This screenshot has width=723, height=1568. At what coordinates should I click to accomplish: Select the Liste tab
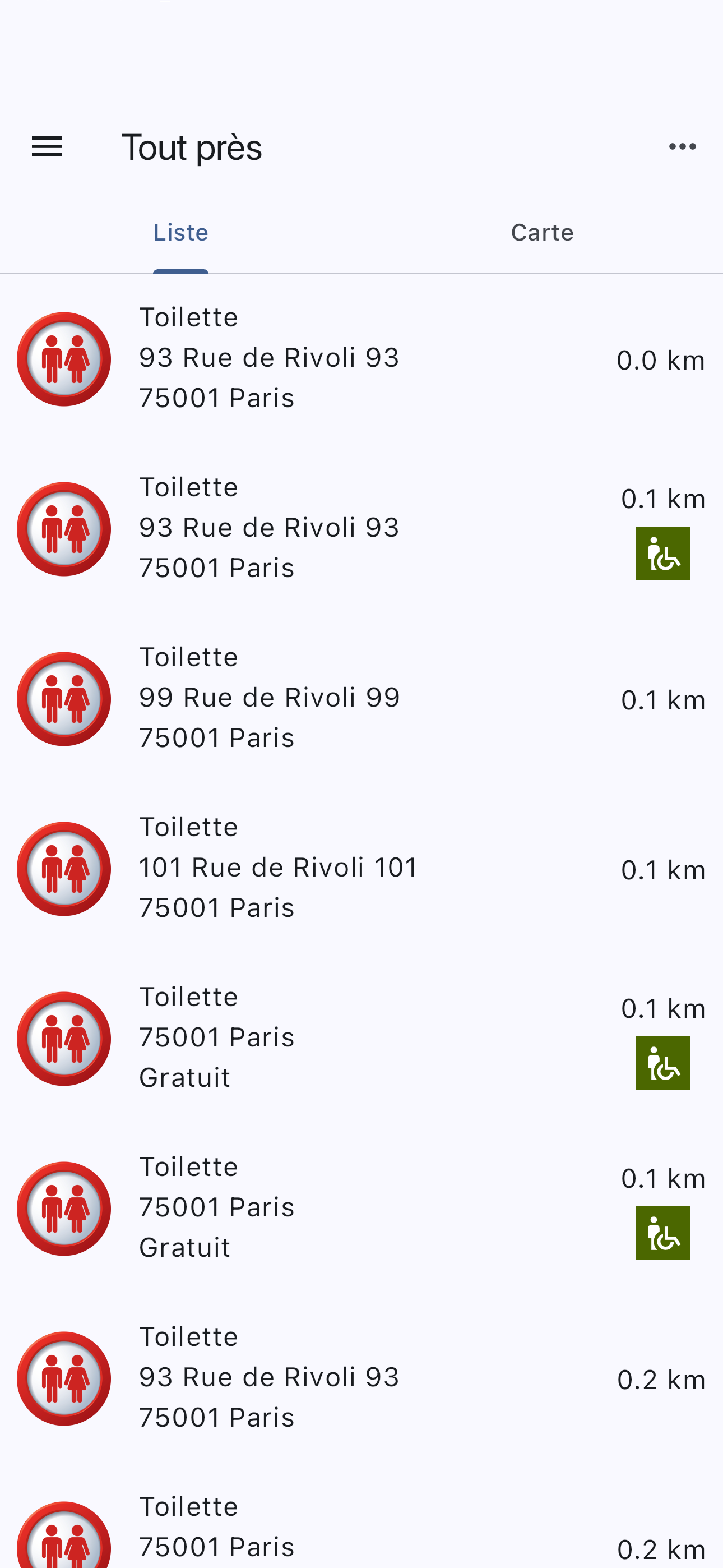coord(180,233)
